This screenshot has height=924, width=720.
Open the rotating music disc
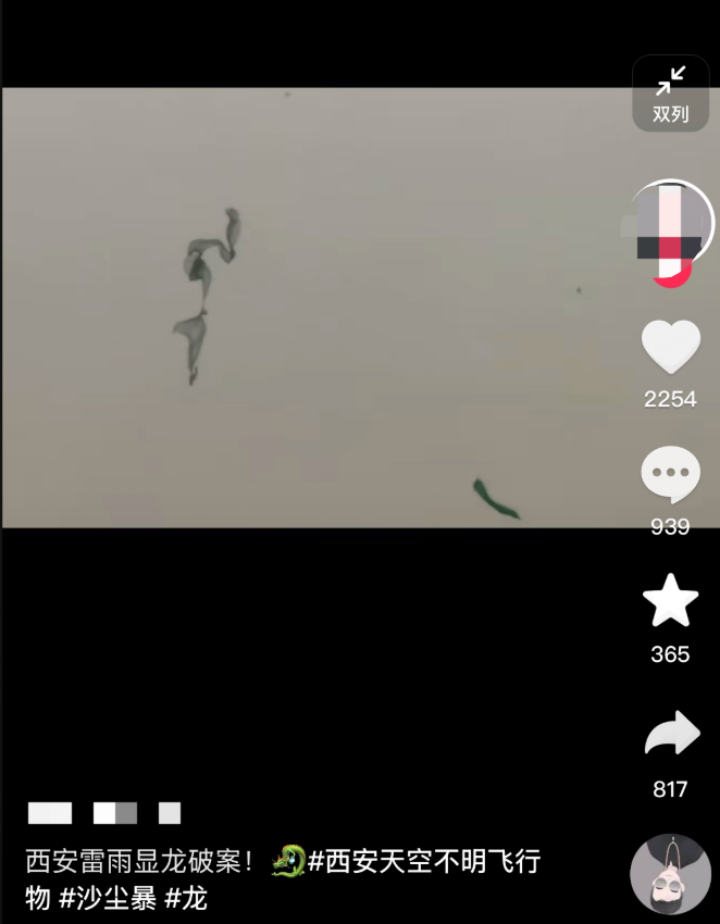tap(670, 874)
